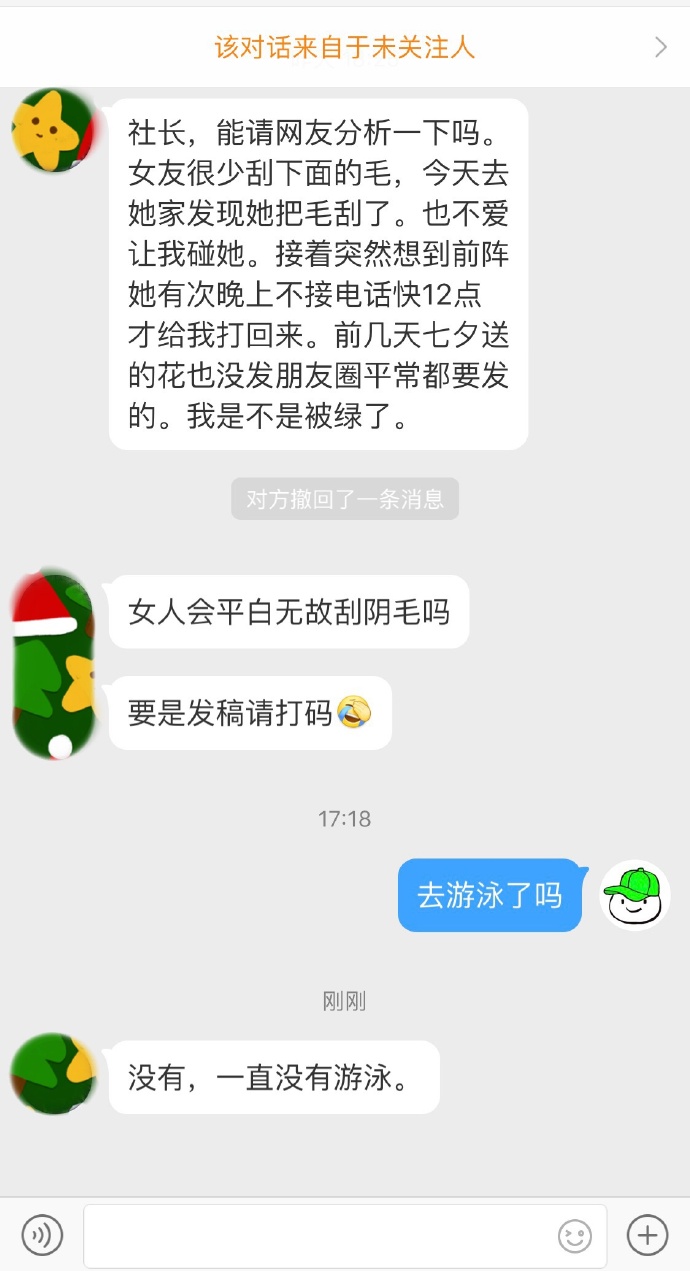Open sender's avatar beside 没有，一直没有游泳
This screenshot has height=1271, width=690.
[x=53, y=1075]
